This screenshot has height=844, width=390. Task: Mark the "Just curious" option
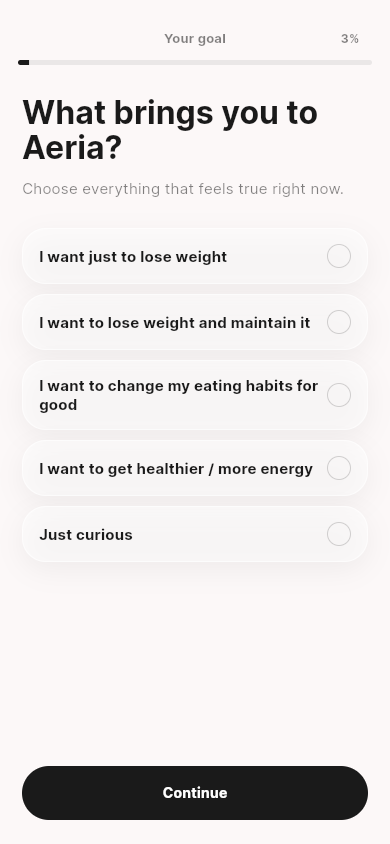pyautogui.click(x=195, y=534)
